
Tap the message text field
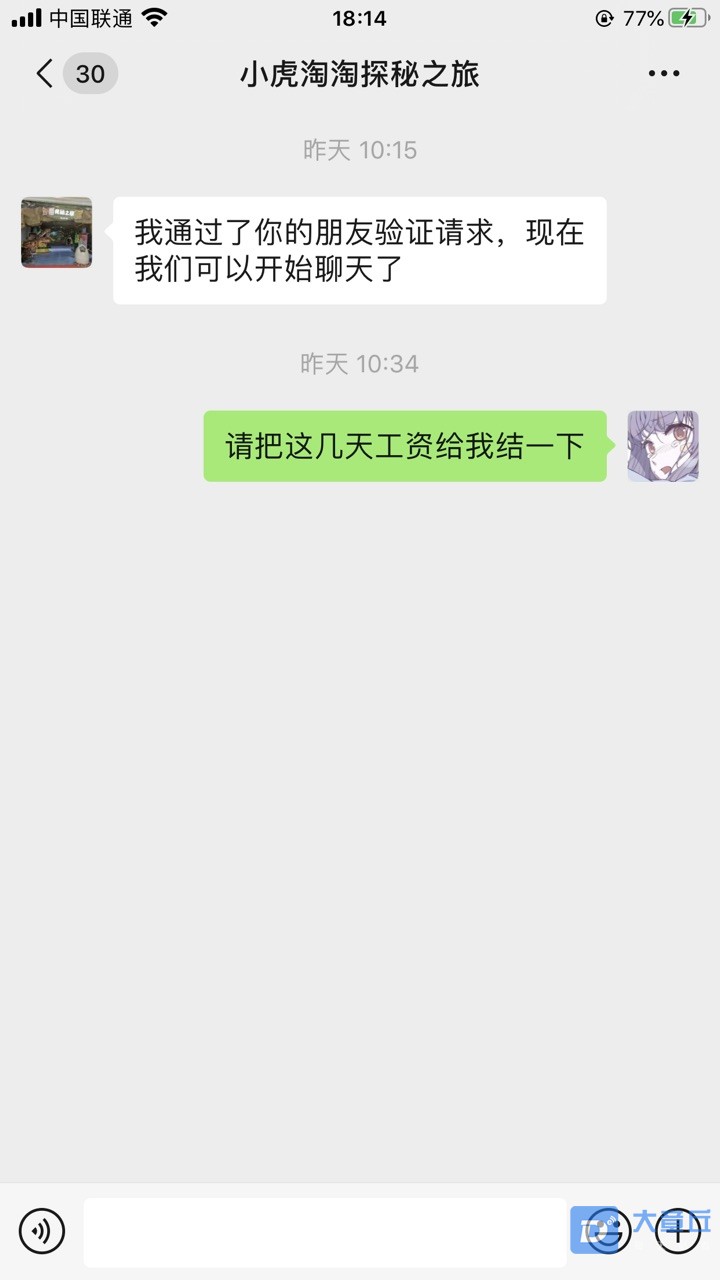pos(325,1232)
